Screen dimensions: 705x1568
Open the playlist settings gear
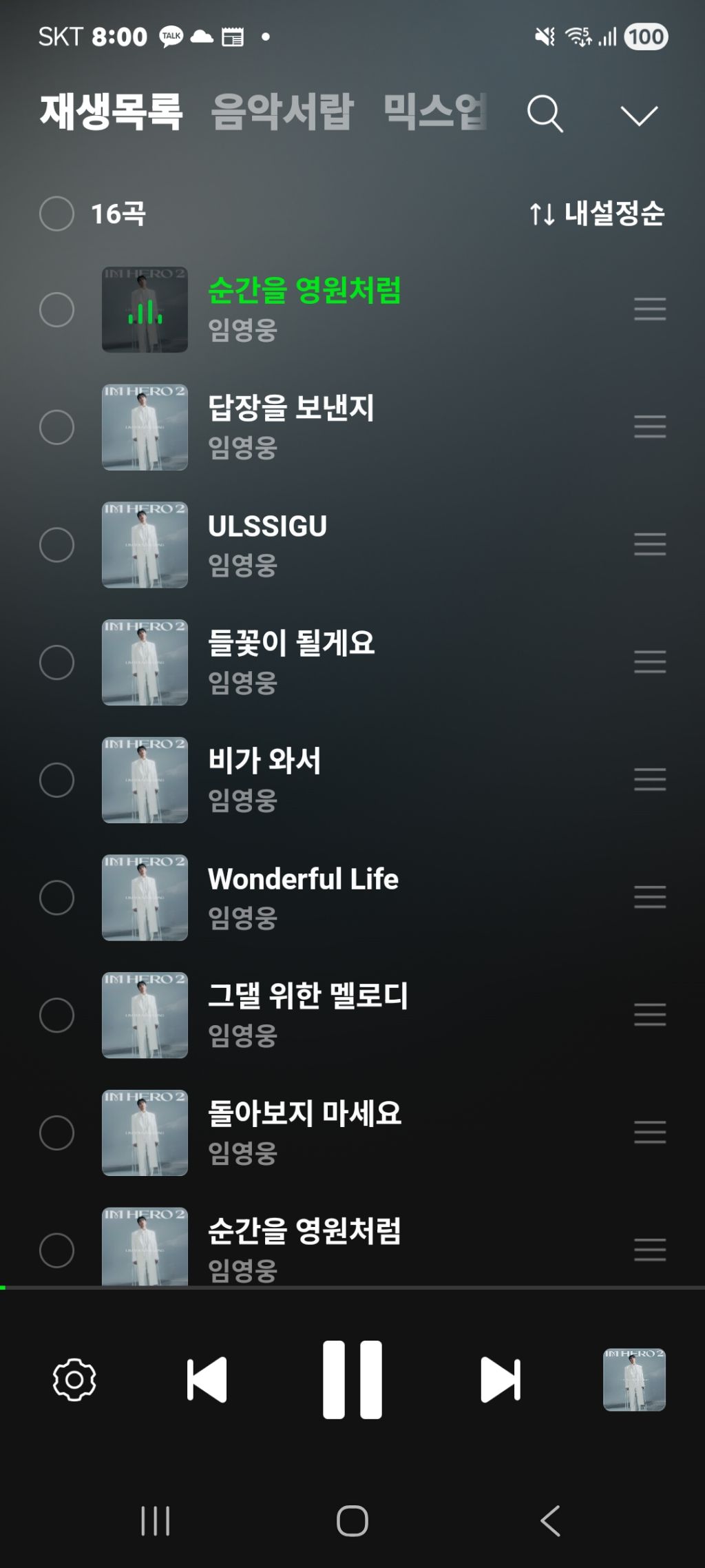[74, 1380]
